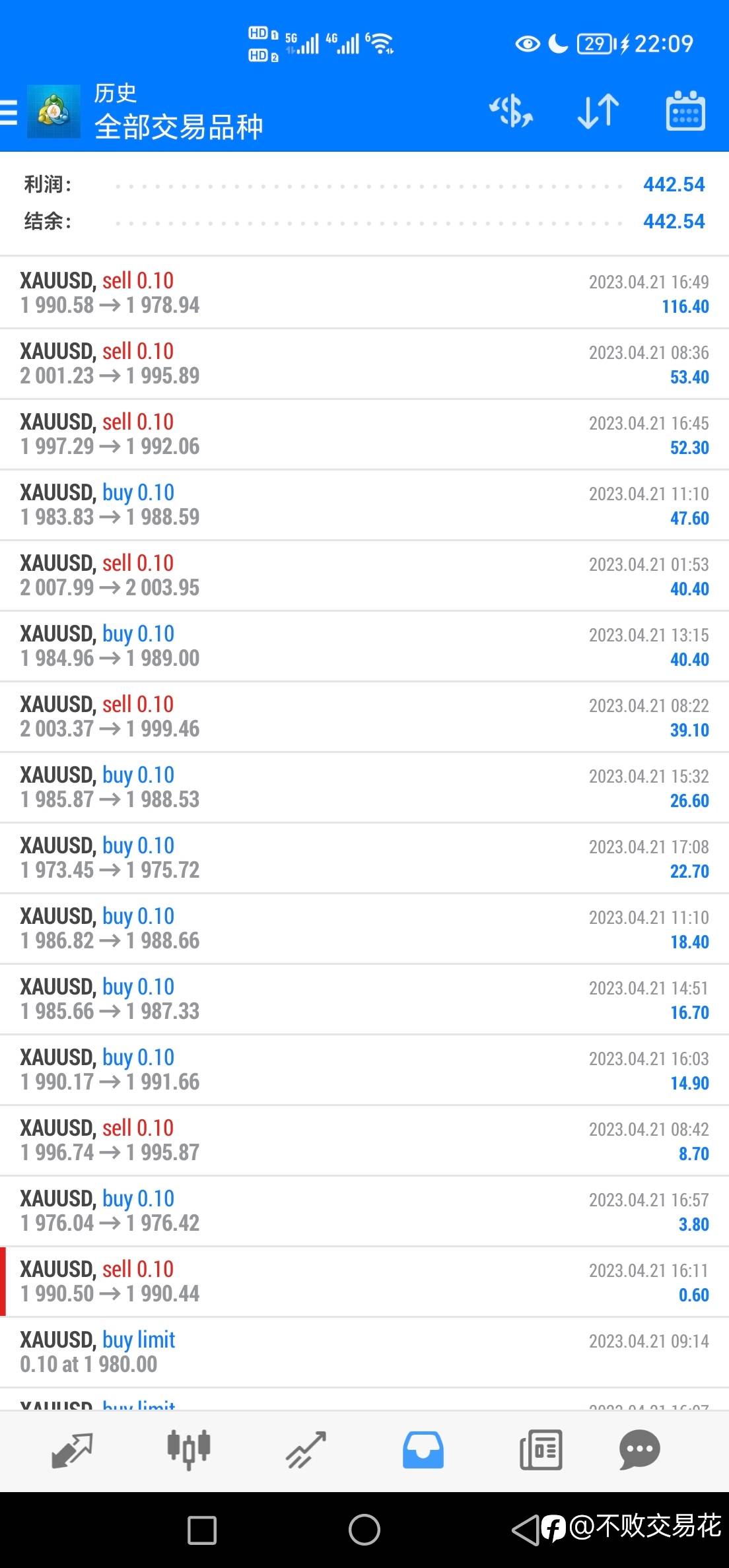The width and height of the screenshot is (729, 1568).
Task: Go to the system home screen
Action: [x=364, y=1530]
